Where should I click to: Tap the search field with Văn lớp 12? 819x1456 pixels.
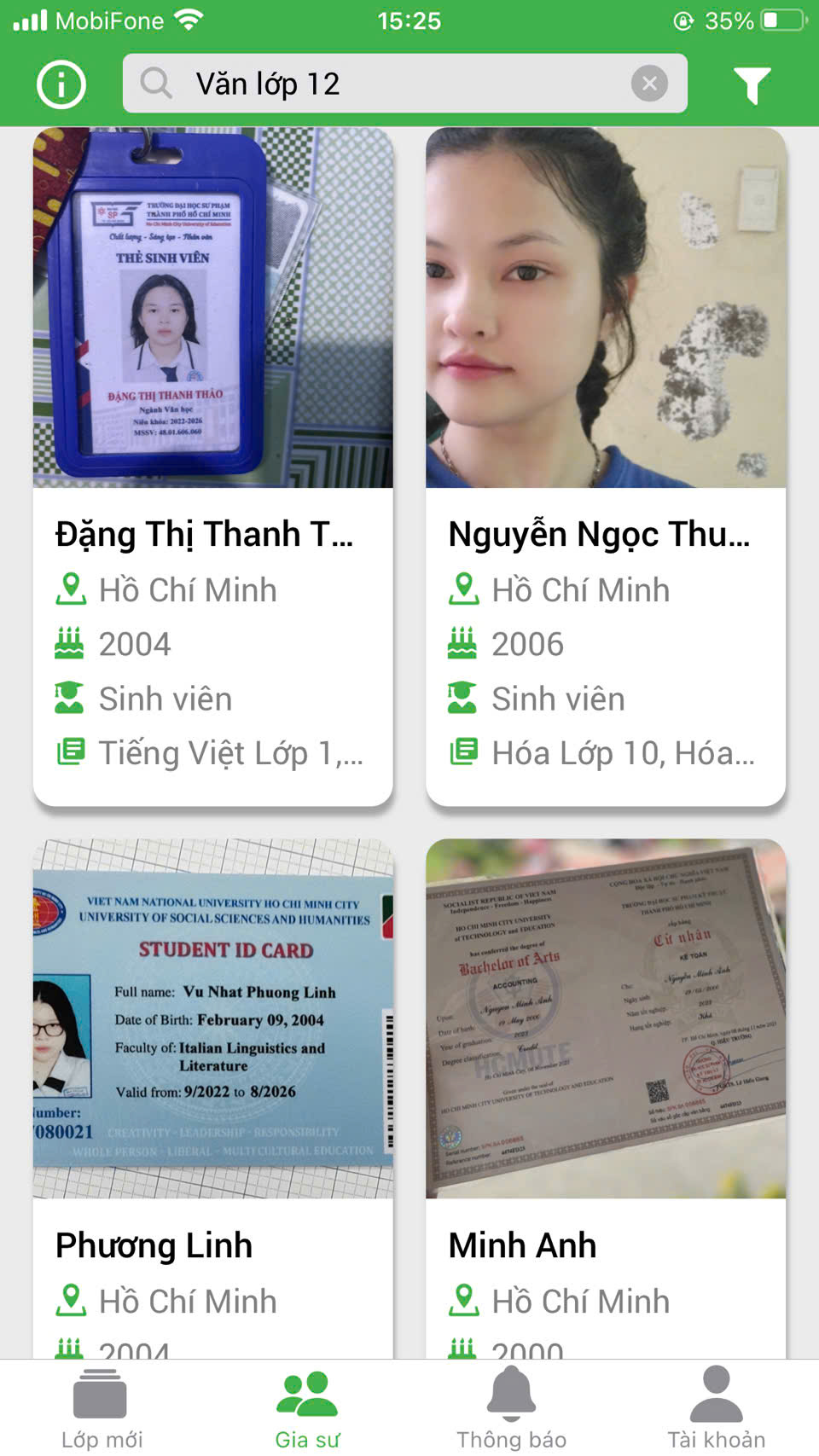[x=384, y=84]
